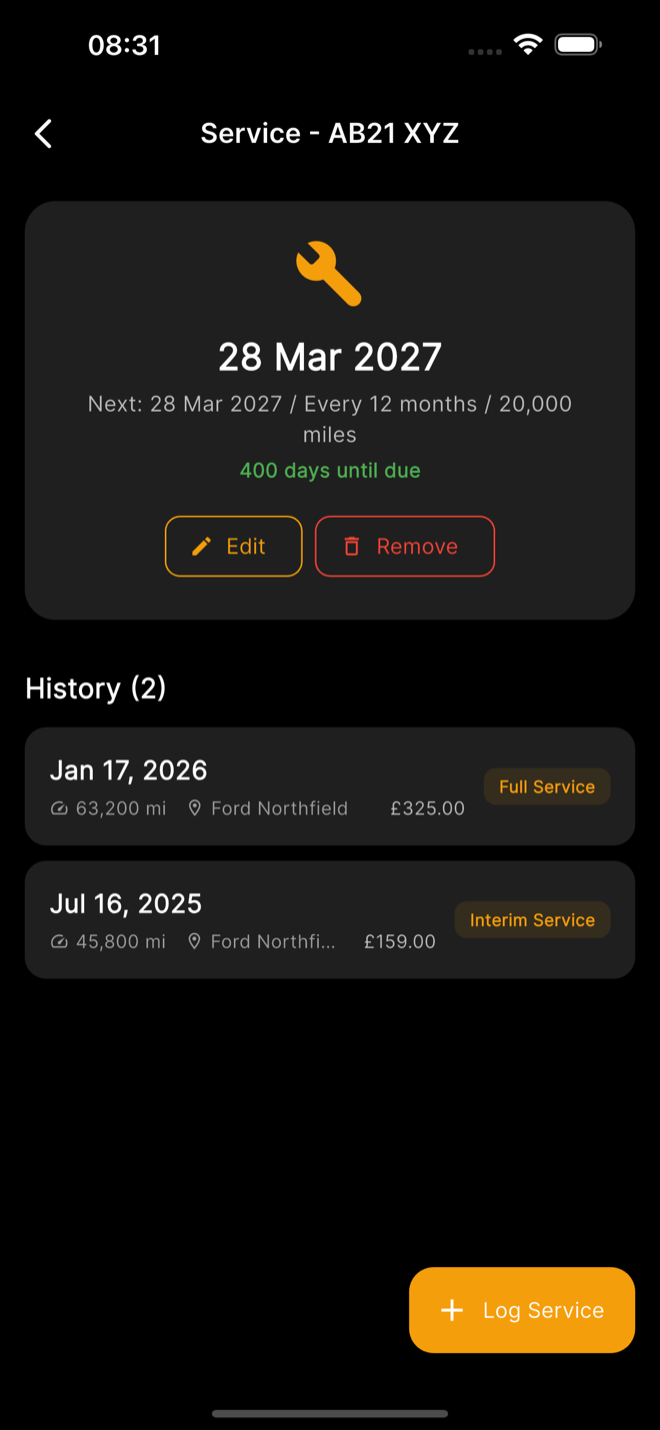This screenshot has height=1430, width=660.
Task: Open the Jan 17, 2026 Full Service entry
Action: tap(329, 786)
